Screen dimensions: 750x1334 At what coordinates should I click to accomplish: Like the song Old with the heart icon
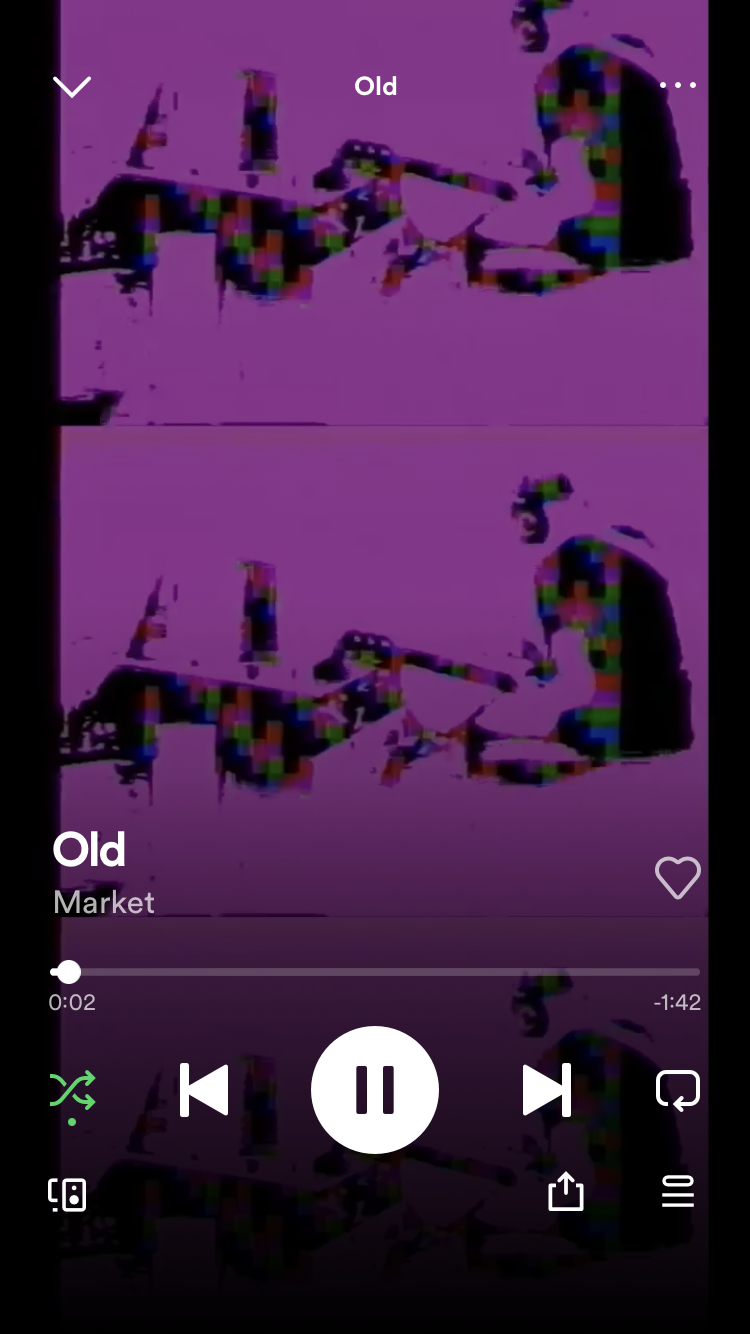pyautogui.click(x=678, y=878)
